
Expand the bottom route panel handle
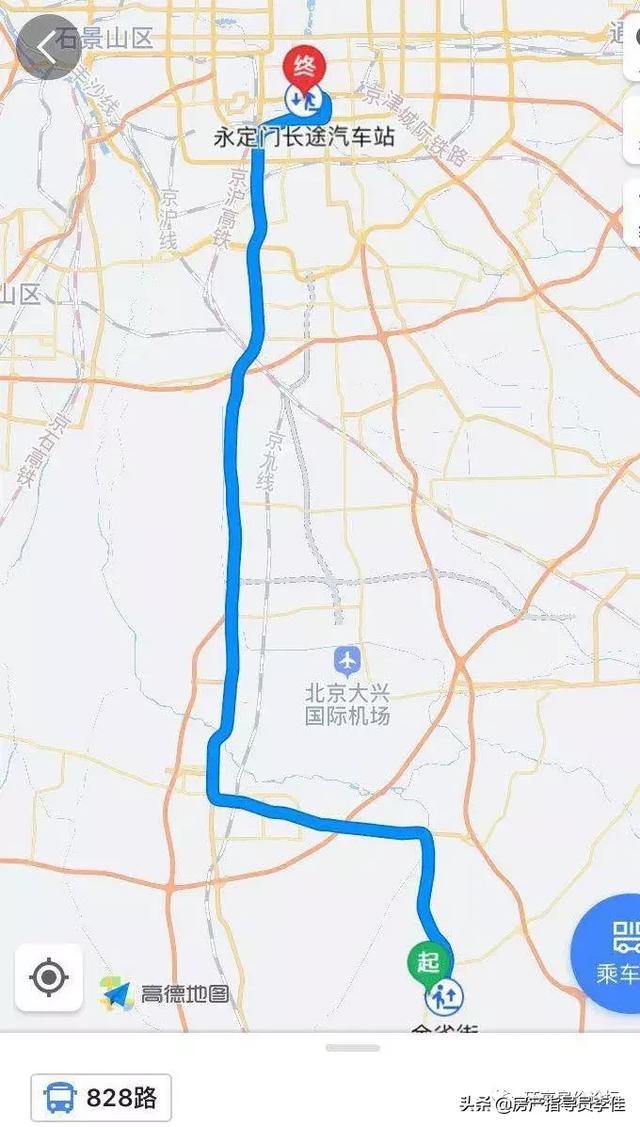pyautogui.click(x=352, y=1048)
